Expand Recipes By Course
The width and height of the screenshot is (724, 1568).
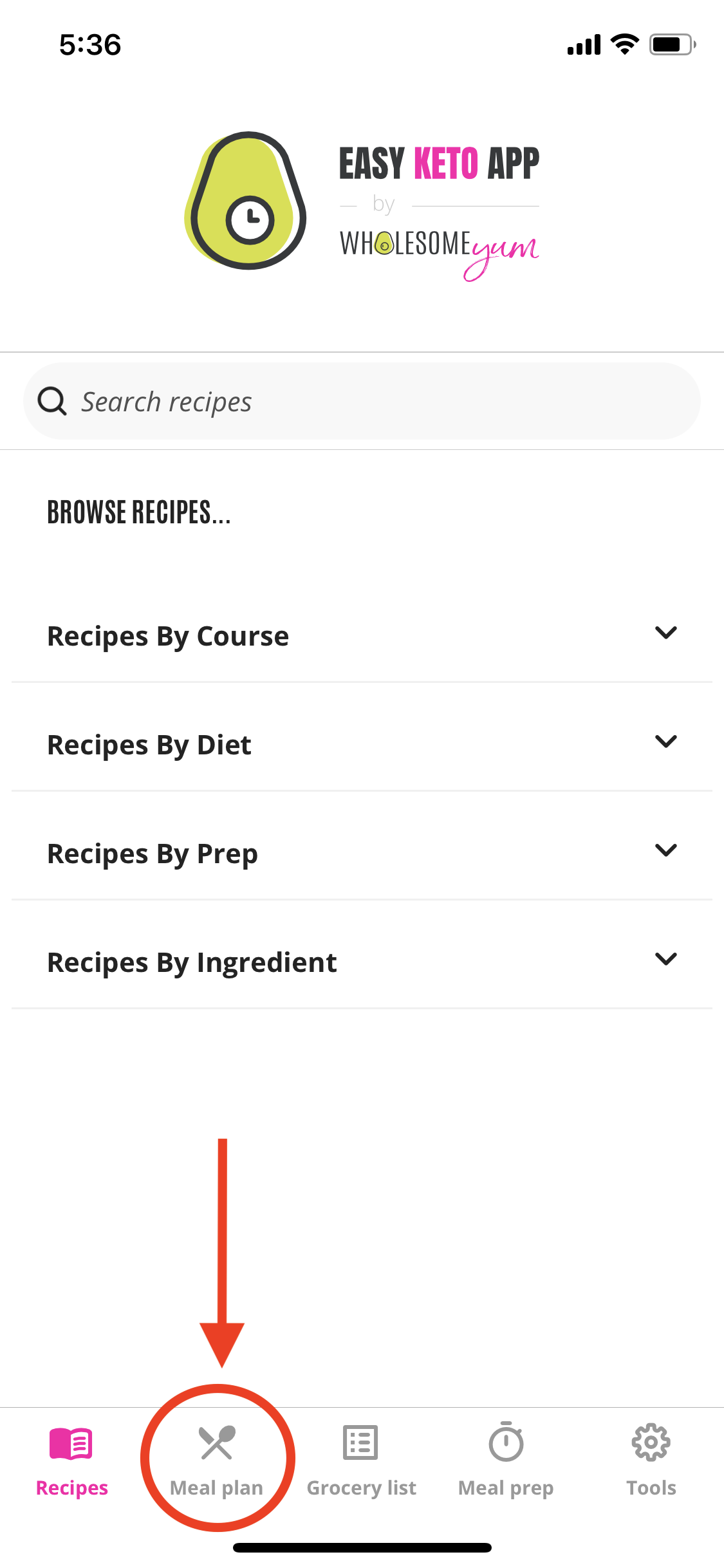(362, 635)
